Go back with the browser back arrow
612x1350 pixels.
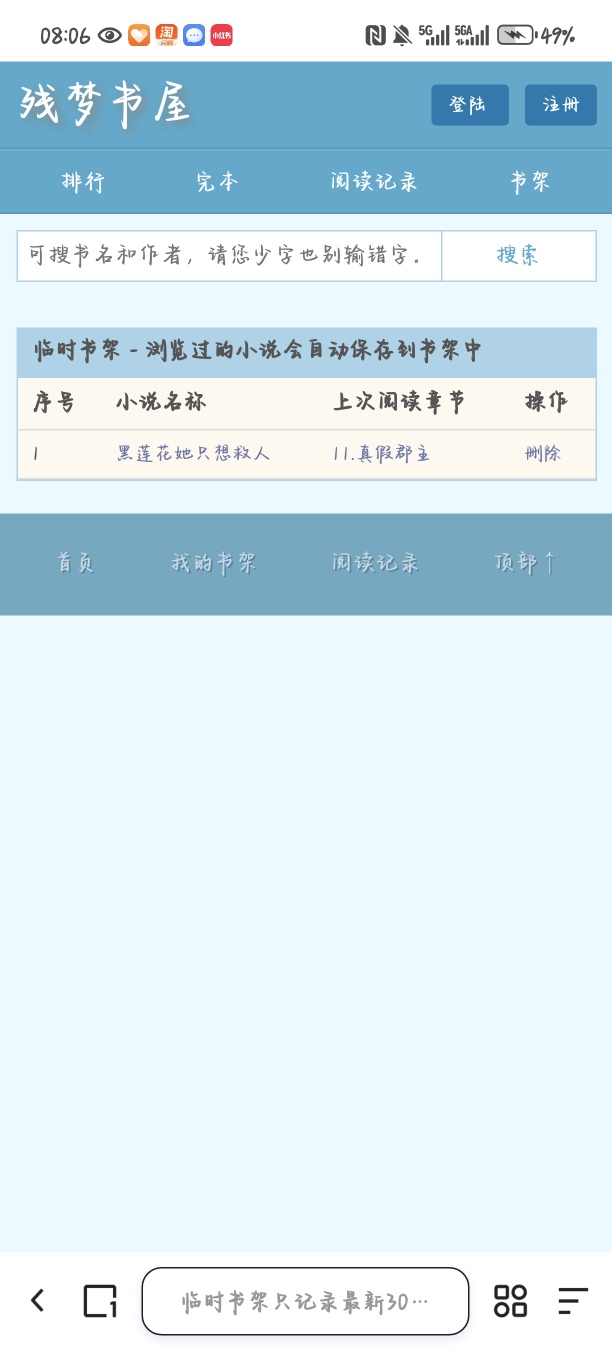tap(38, 1300)
